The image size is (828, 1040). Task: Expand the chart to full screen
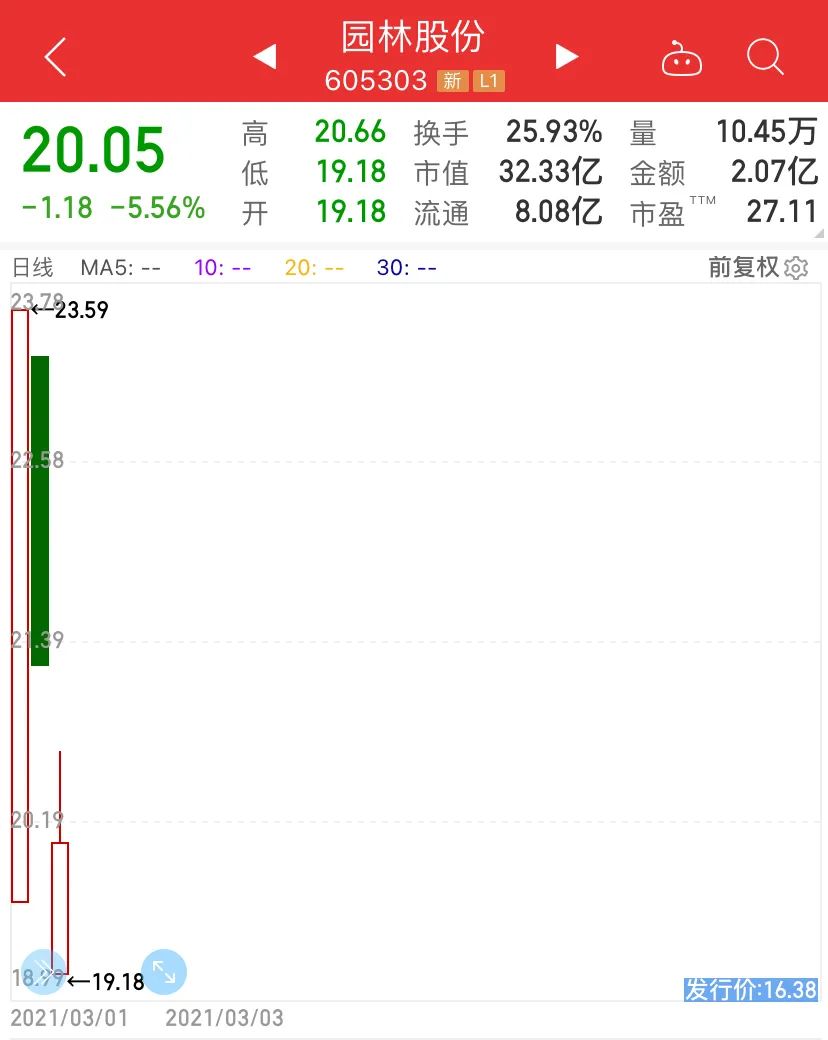tap(164, 972)
